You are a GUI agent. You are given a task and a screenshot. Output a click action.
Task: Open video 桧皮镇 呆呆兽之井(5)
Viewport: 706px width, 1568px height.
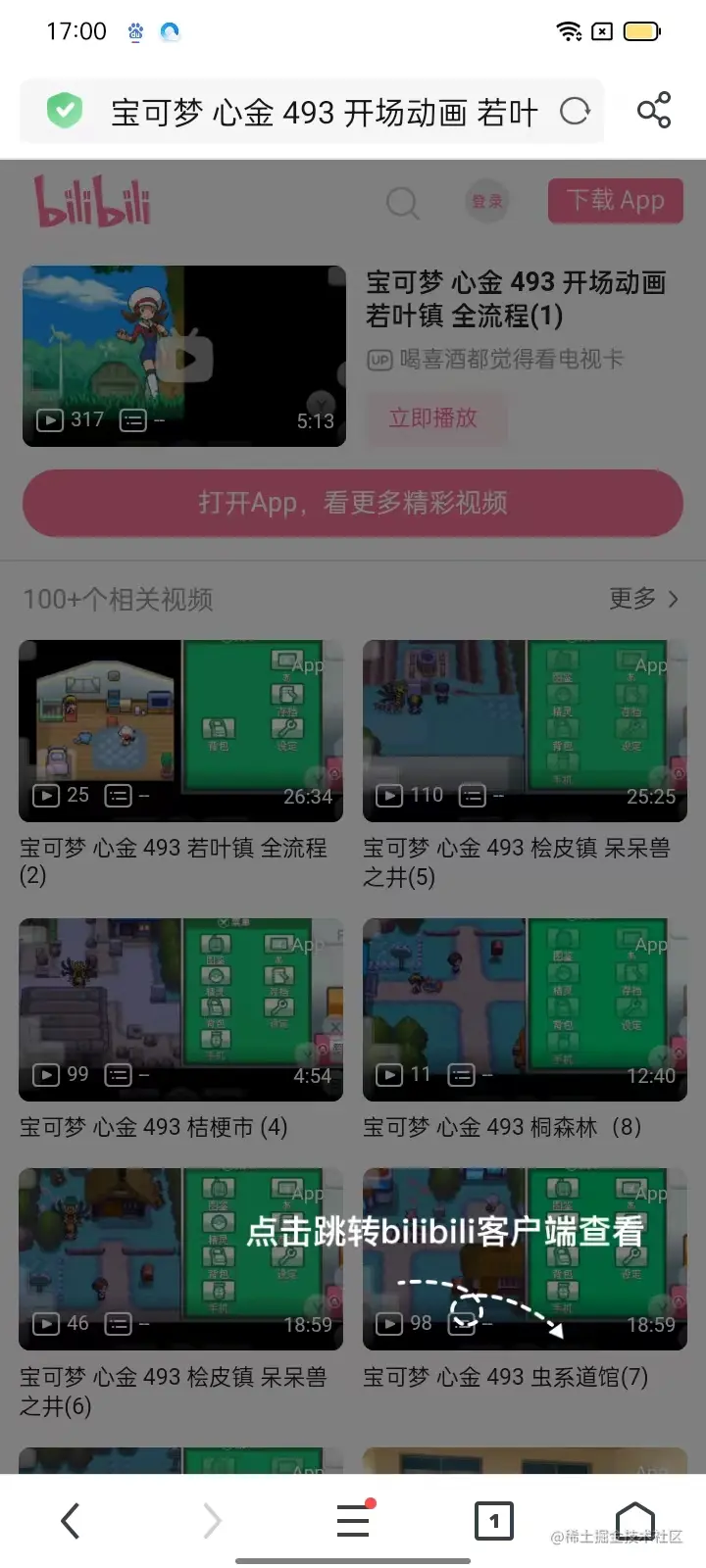525,731
